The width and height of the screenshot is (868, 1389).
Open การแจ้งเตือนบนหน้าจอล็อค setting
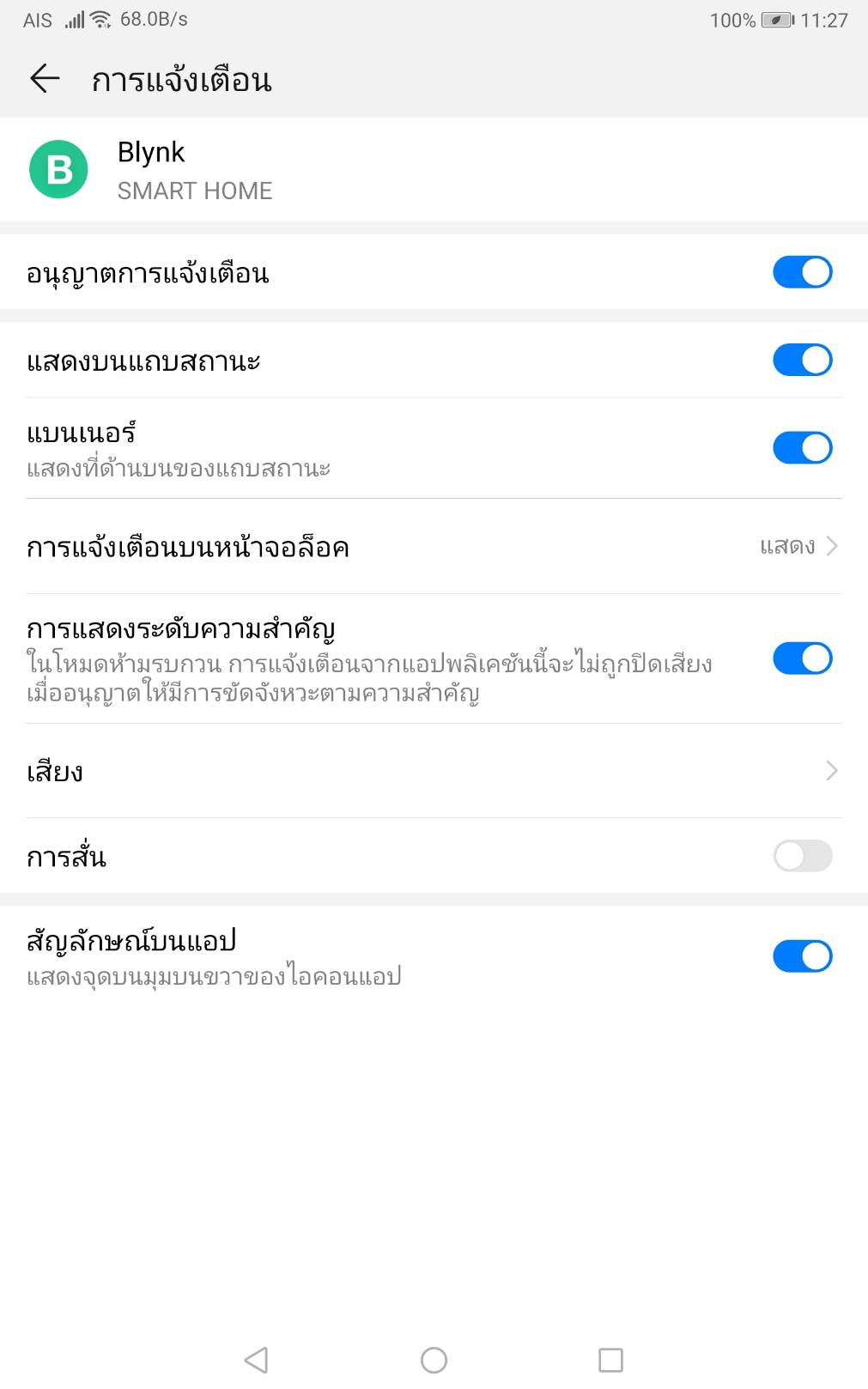tap(434, 547)
